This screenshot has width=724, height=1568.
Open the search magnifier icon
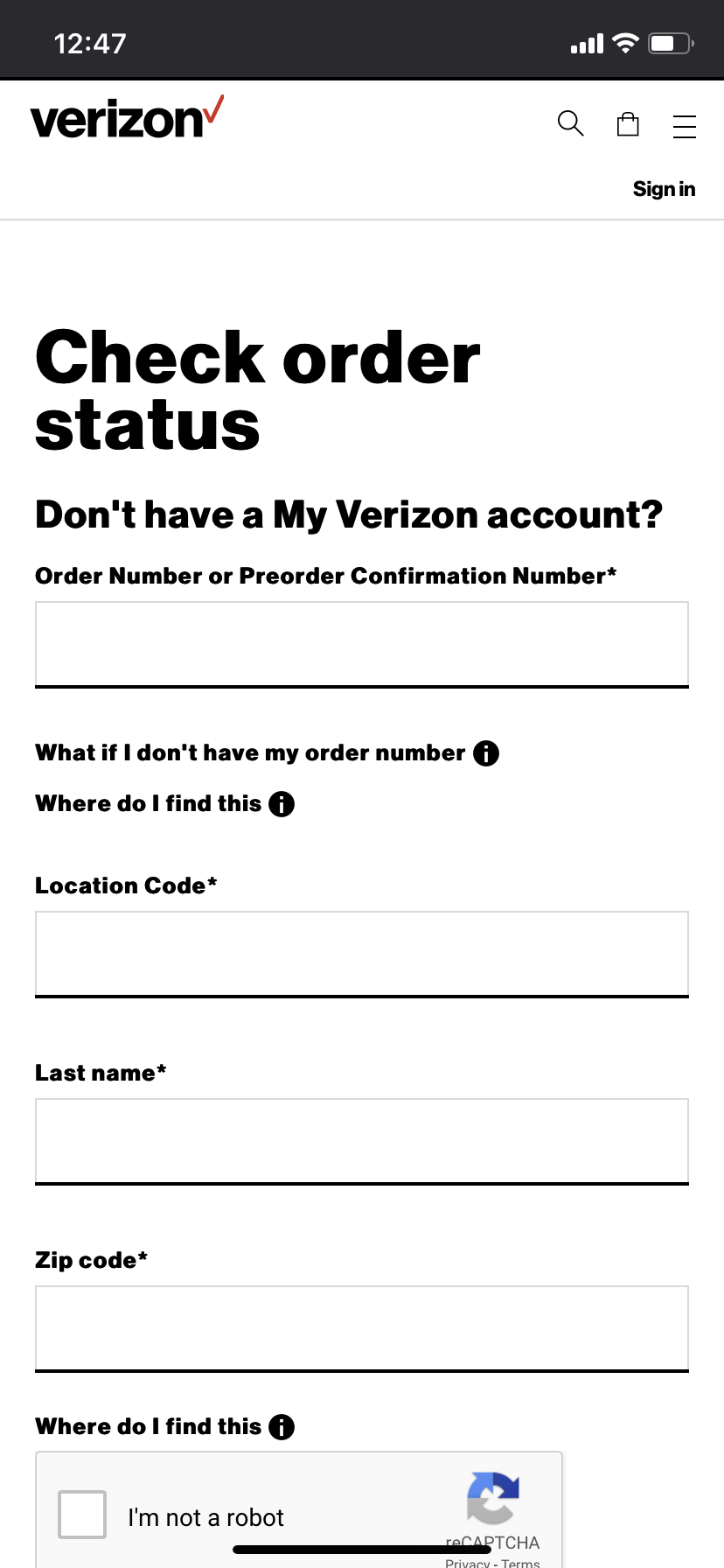click(570, 123)
